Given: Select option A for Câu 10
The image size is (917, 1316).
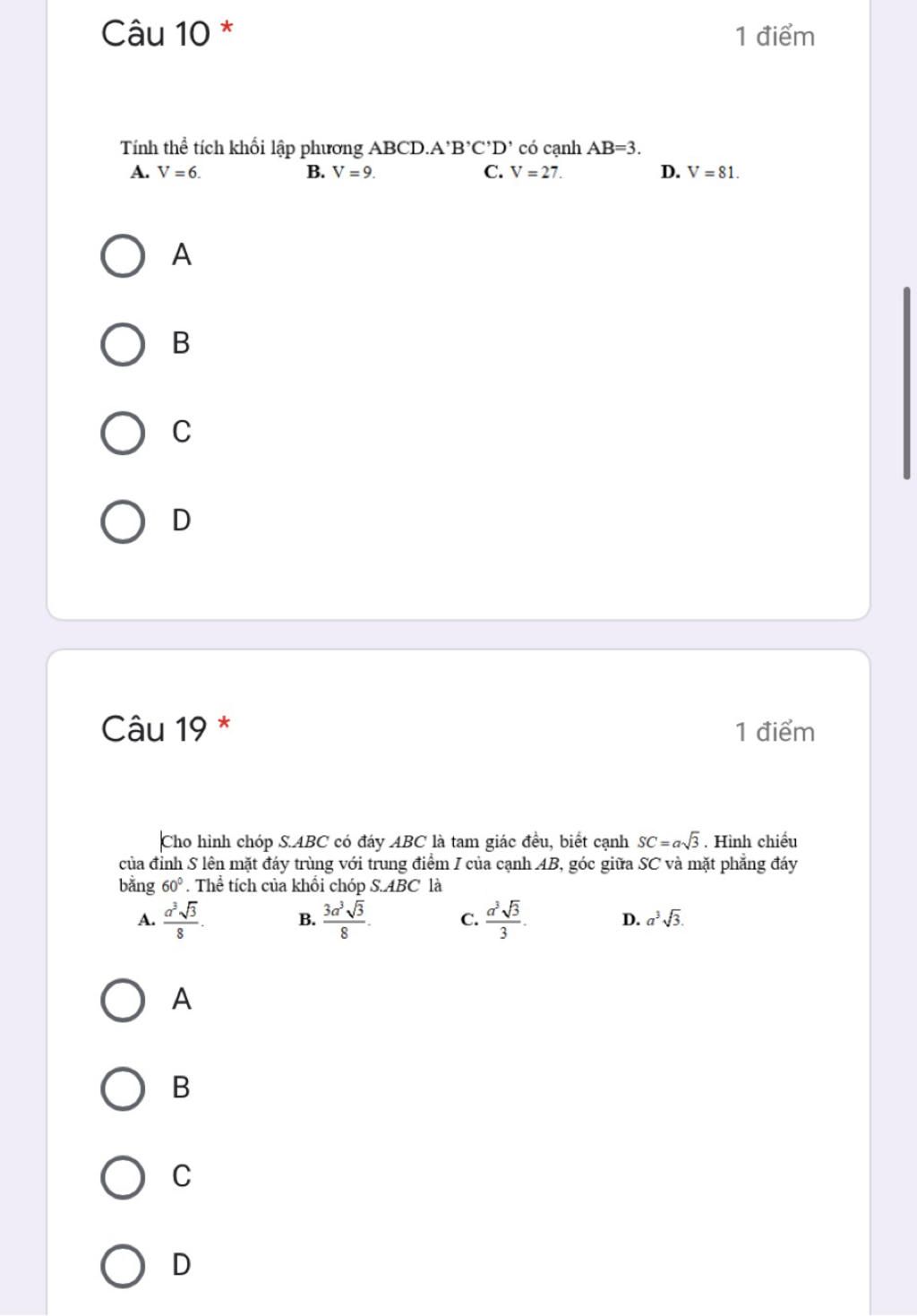Looking at the screenshot, I should (x=123, y=256).
